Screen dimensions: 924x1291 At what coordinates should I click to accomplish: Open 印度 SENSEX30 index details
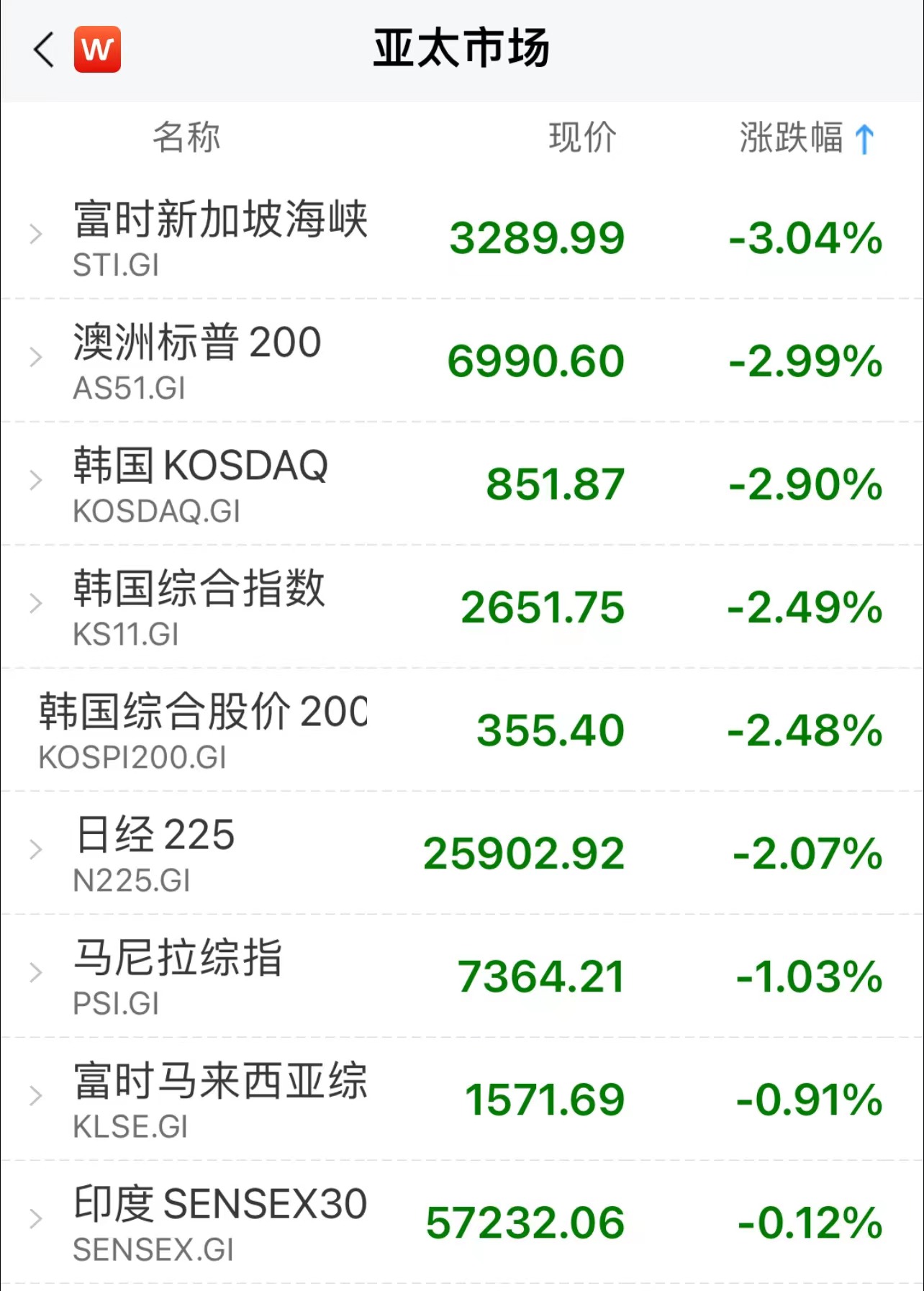tap(220, 1222)
